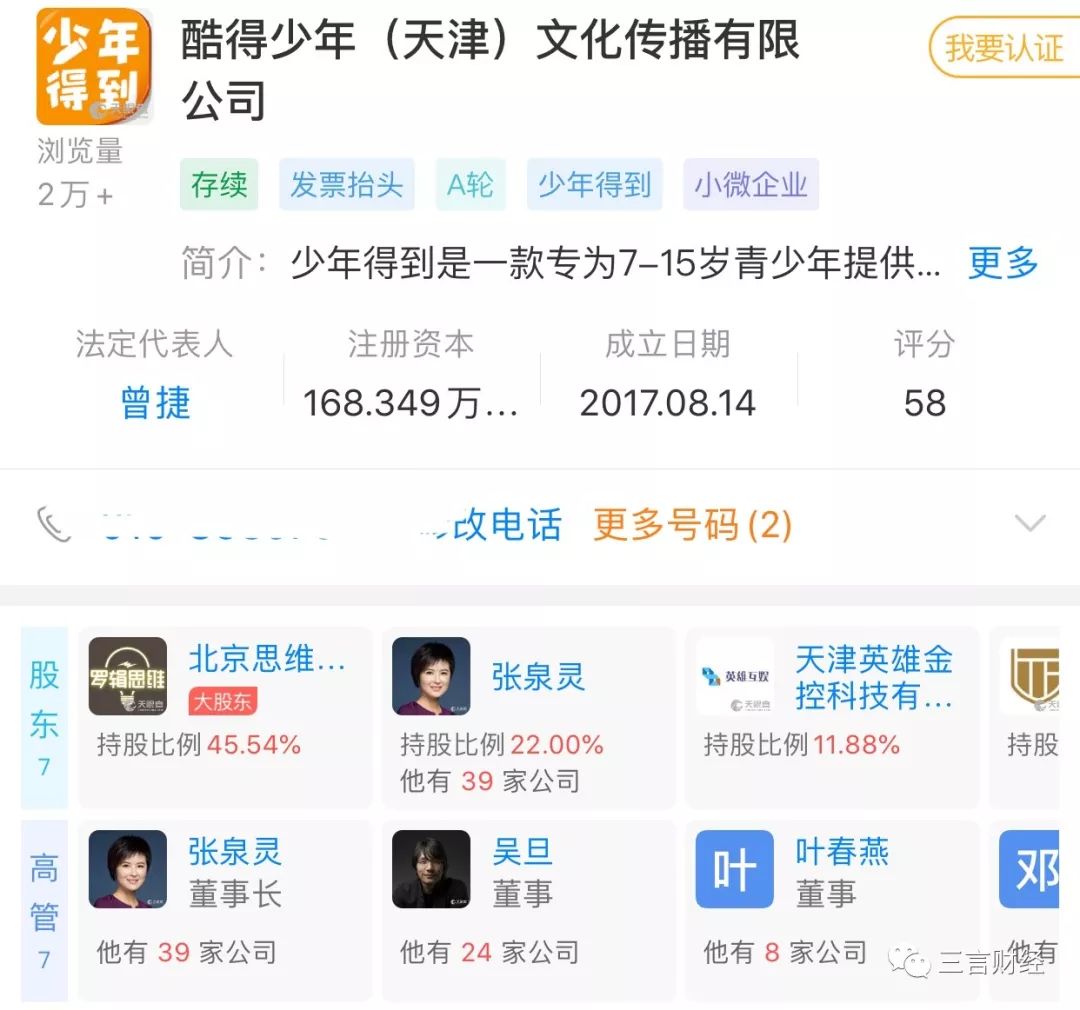Open shareholder 张泉灵 with 22.00% stake
Image resolution: width=1080 pixels, height=1010 pixels.
pos(529,716)
